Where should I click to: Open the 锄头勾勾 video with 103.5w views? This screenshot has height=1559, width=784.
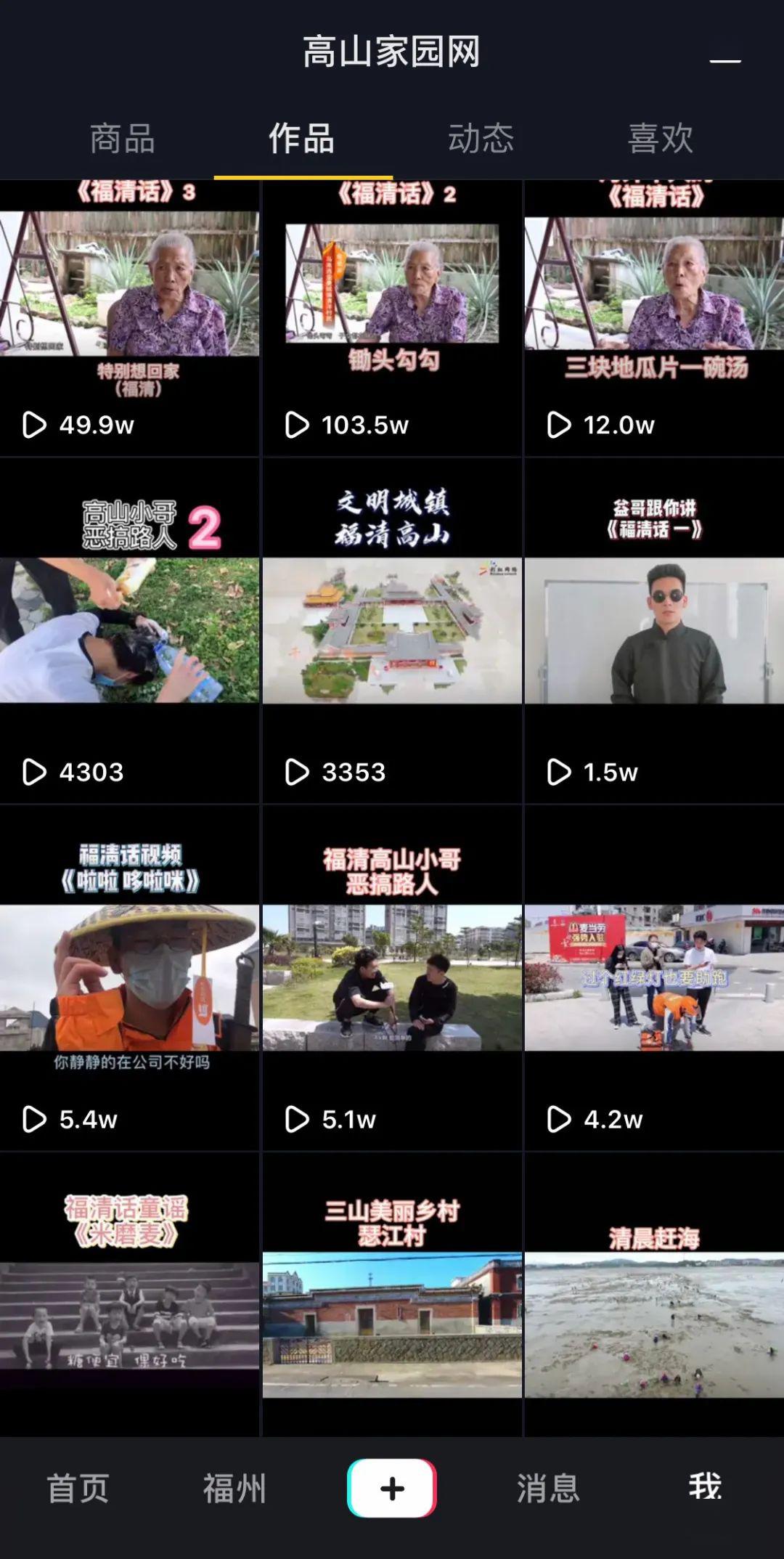point(392,318)
